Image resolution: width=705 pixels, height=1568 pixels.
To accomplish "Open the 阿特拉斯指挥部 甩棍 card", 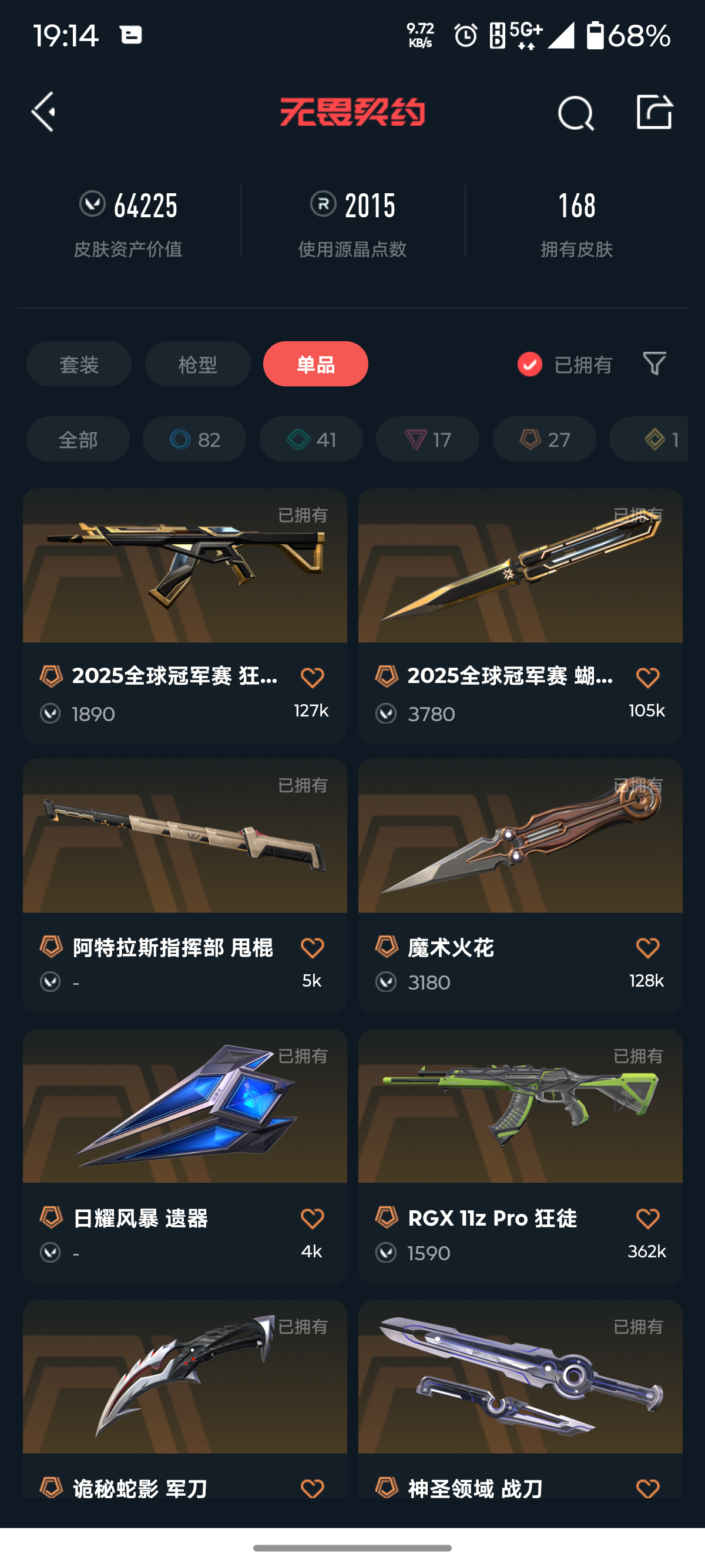I will coord(185,886).
